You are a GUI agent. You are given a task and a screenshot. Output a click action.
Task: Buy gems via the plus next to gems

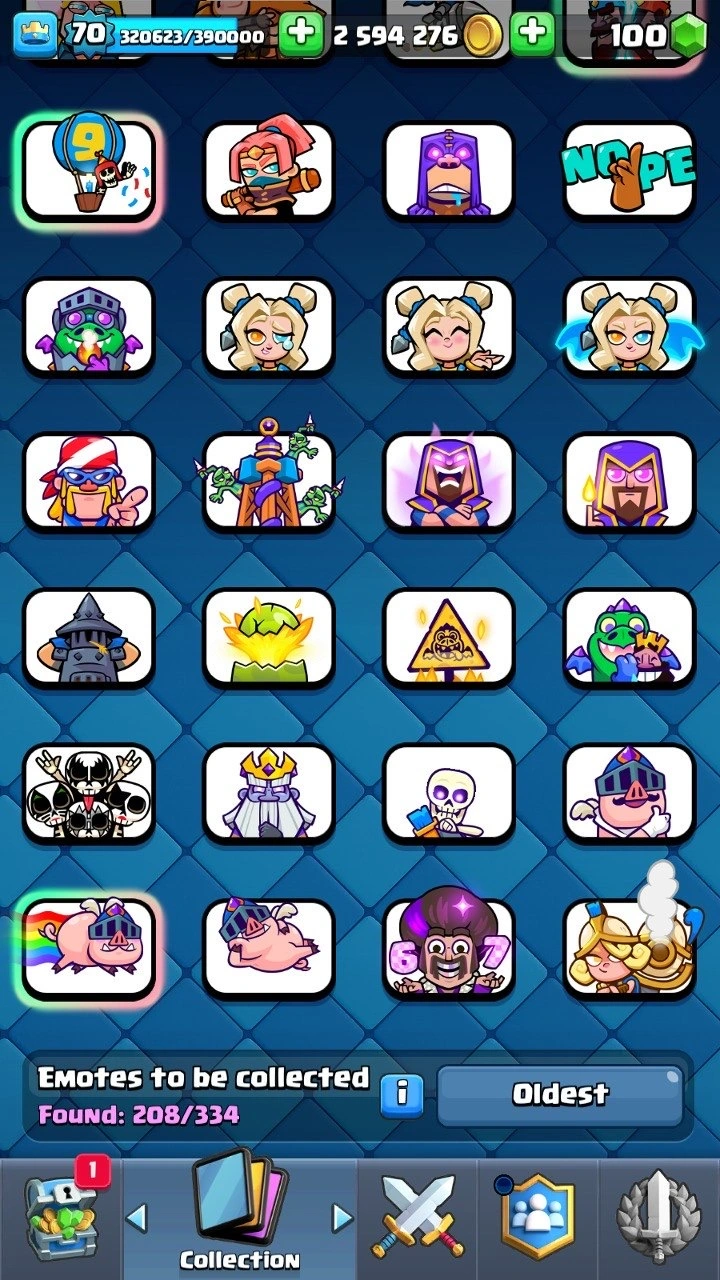[x=532, y=34]
